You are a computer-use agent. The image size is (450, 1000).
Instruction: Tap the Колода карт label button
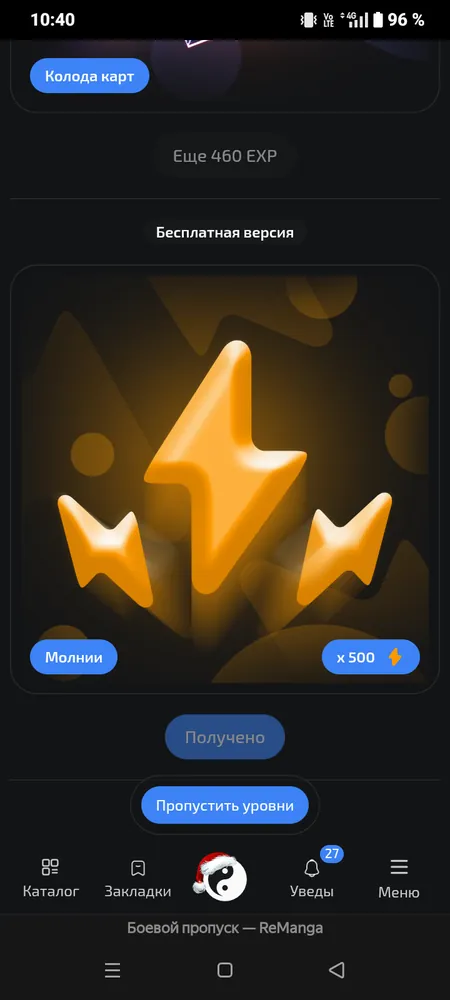point(89,77)
